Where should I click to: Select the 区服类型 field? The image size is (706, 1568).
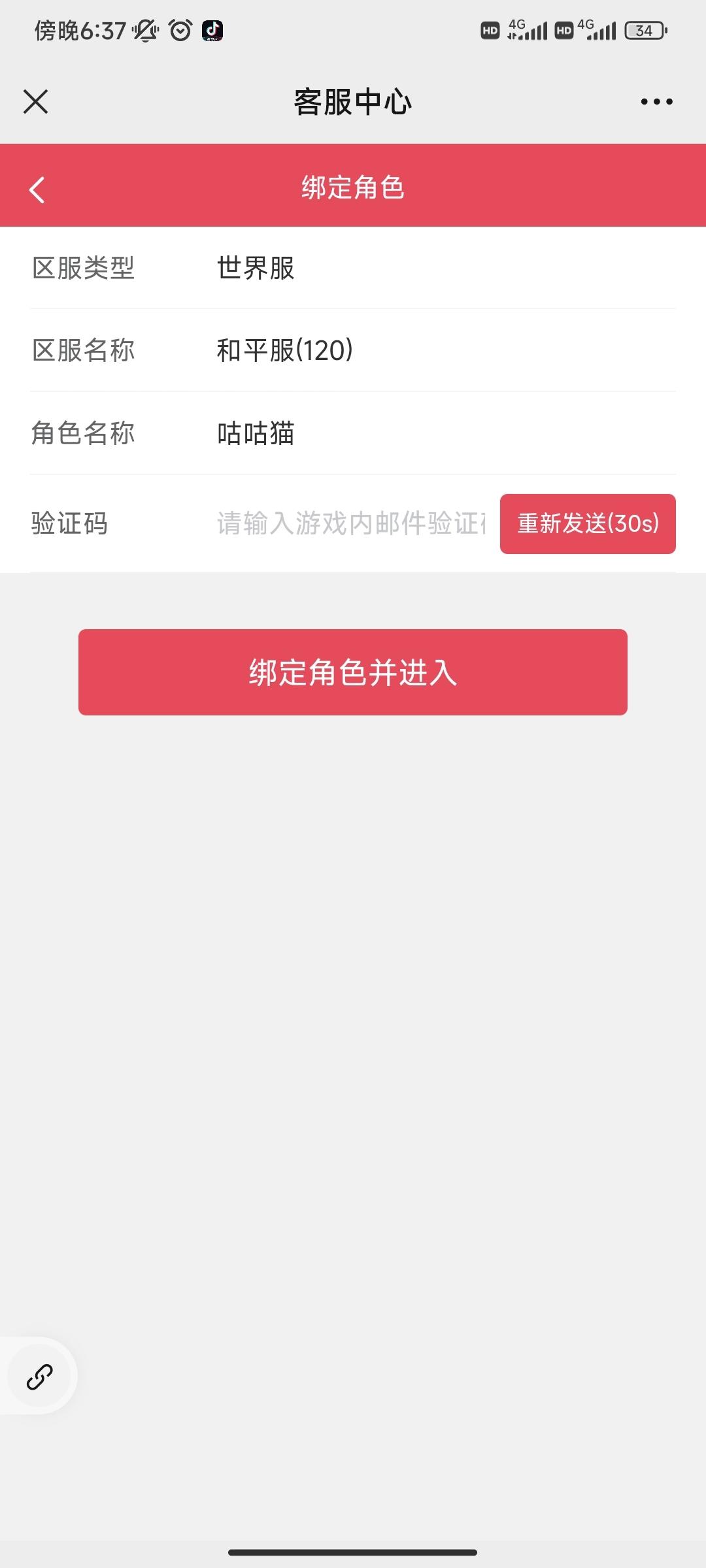click(353, 268)
